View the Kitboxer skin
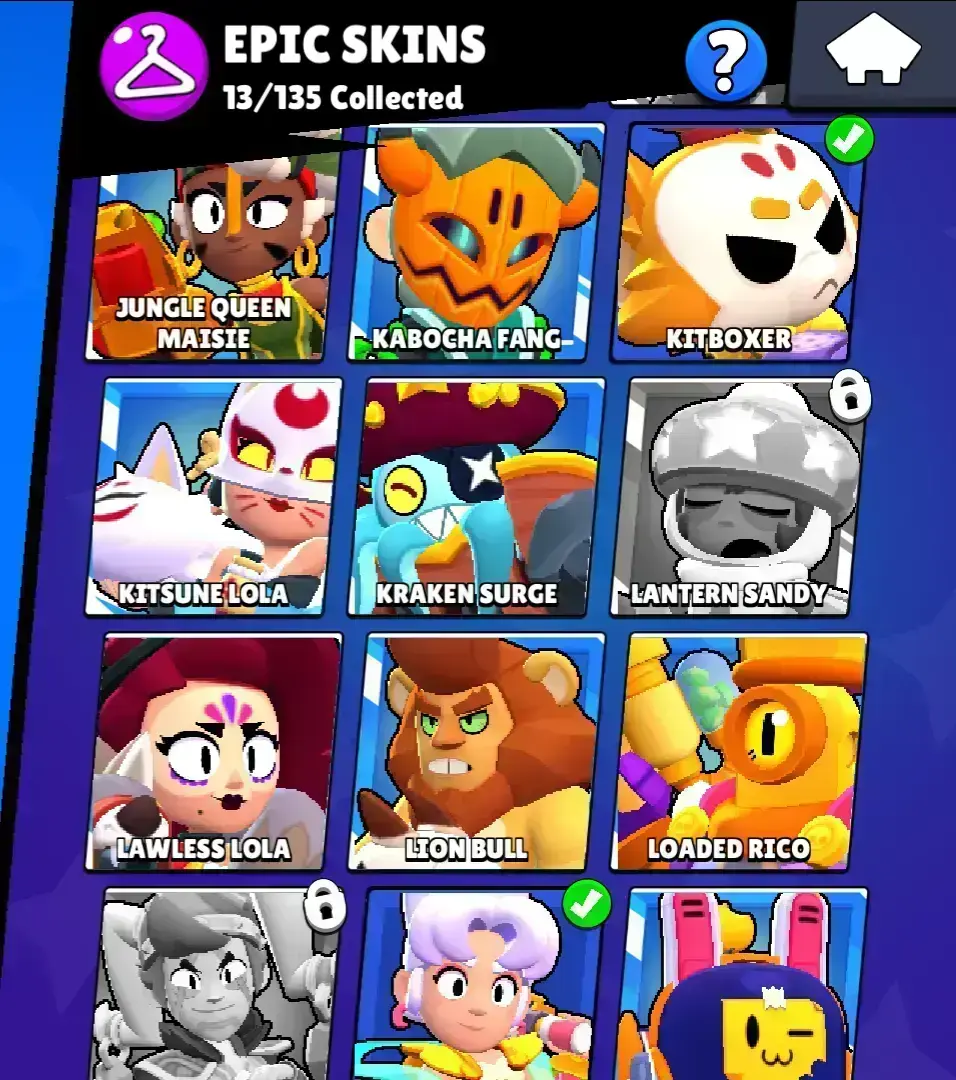This screenshot has height=1080, width=956. (735, 245)
